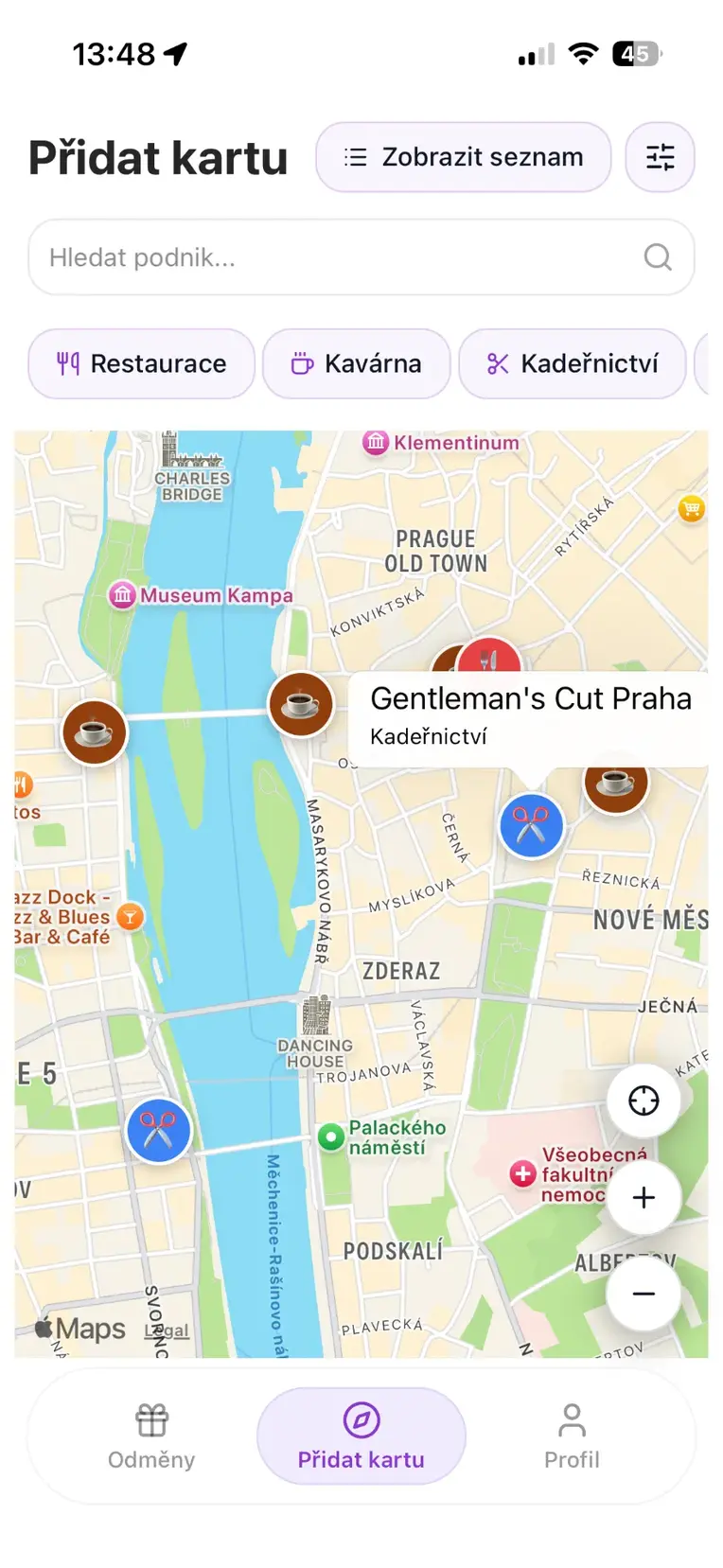Tap the Hledat podnik search field
This screenshot has width=723, height=1568.
coord(361,256)
